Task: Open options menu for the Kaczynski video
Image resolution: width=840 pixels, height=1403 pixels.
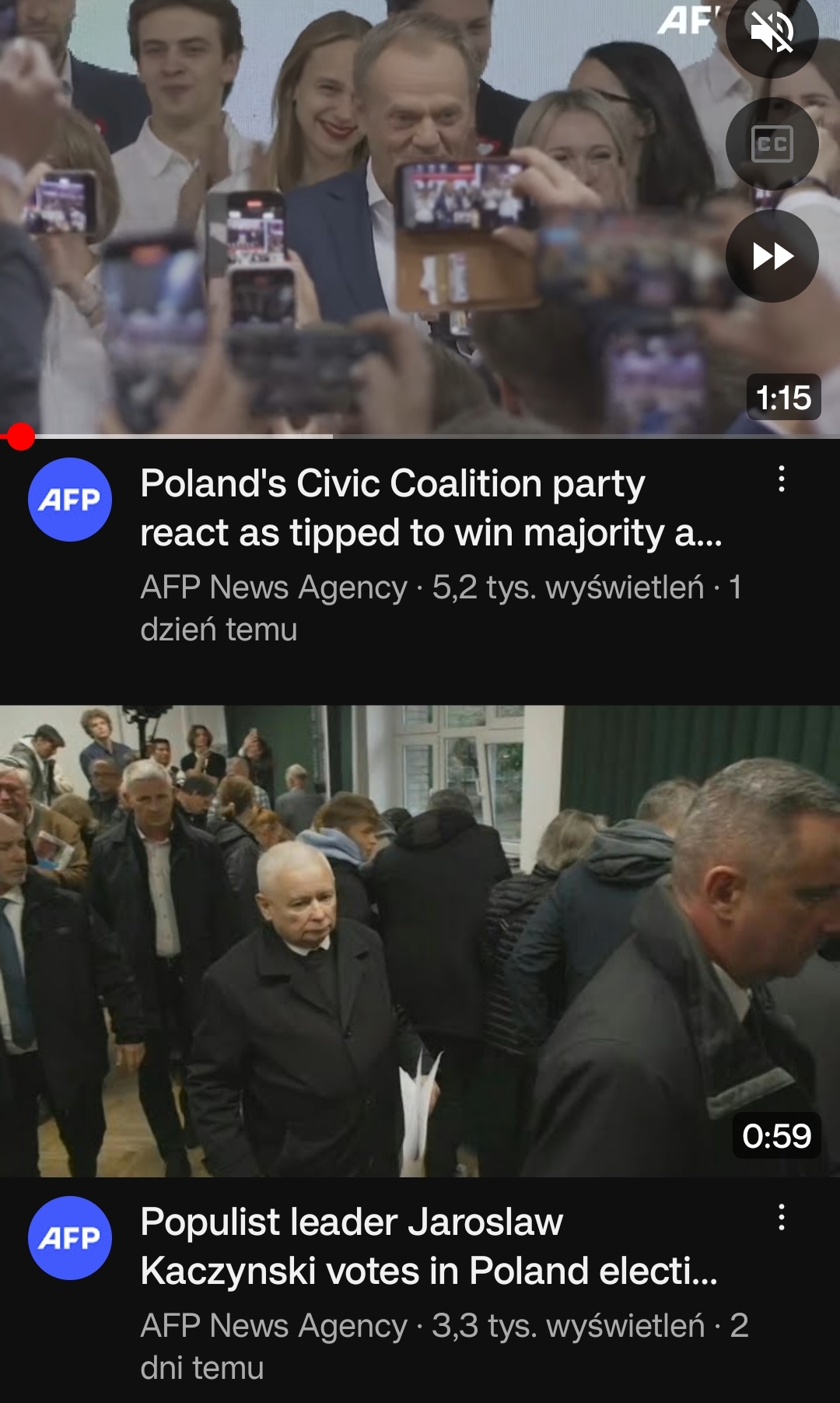Action: pos(782,1218)
